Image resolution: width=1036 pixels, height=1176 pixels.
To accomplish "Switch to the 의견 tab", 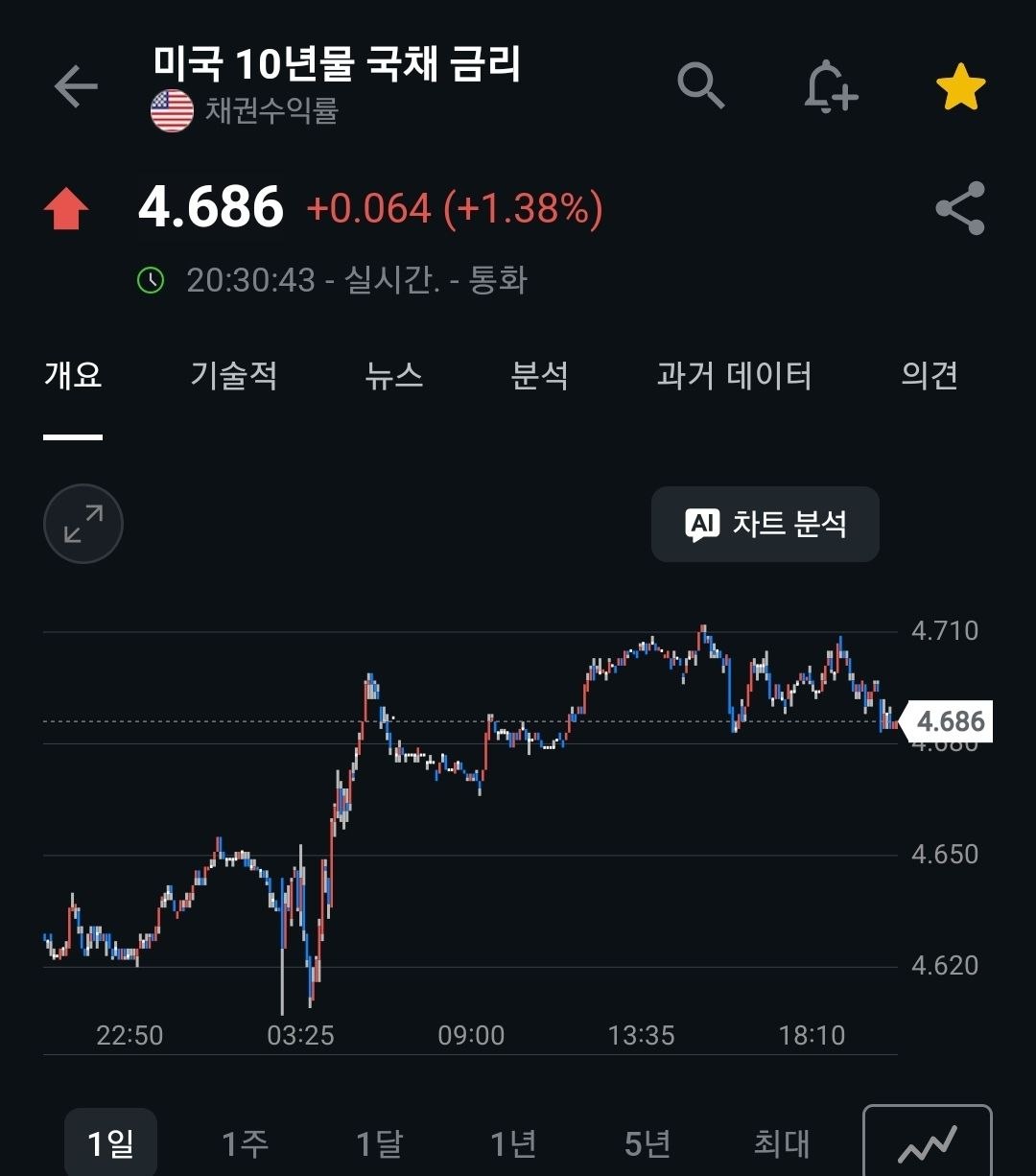I will (930, 375).
